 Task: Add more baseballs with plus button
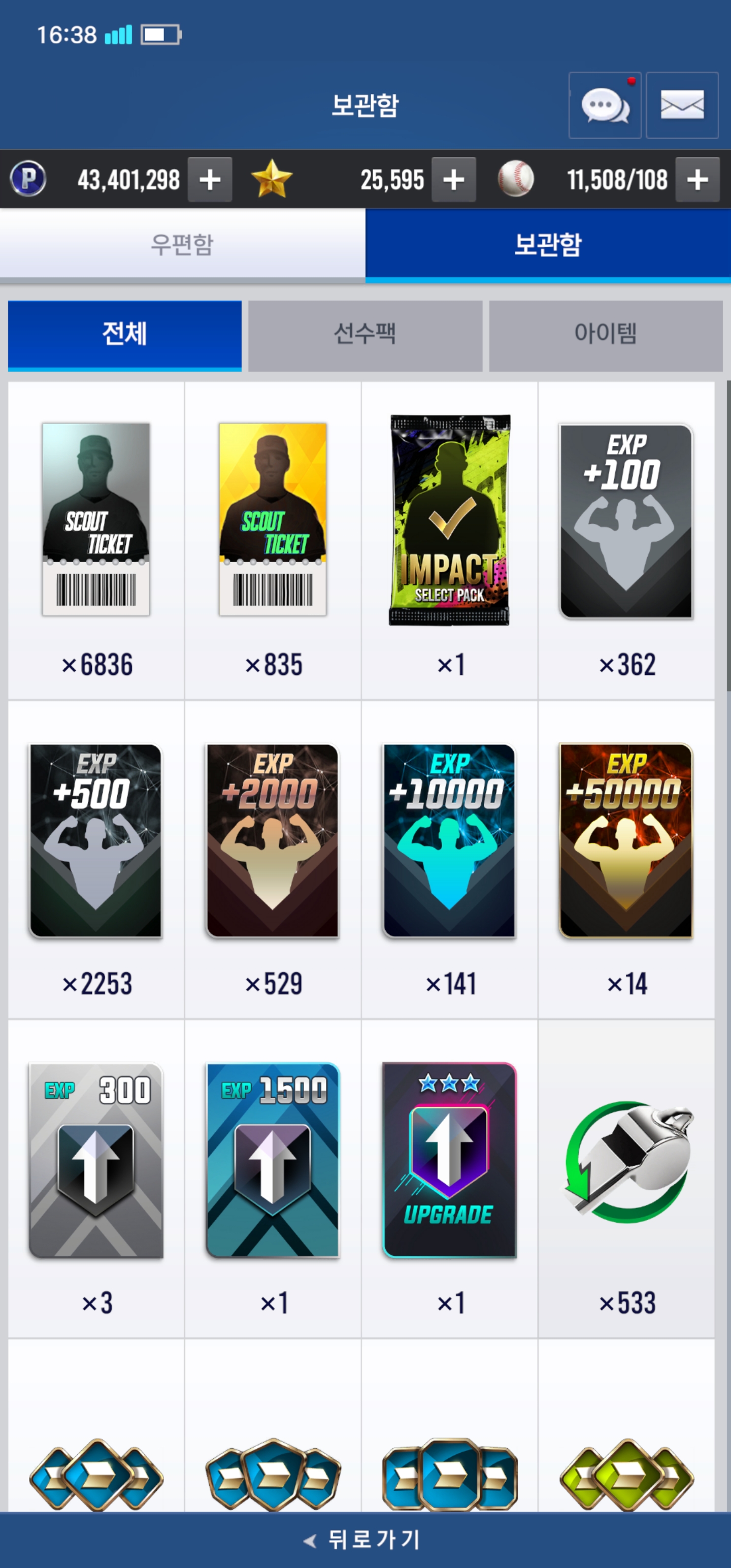pyautogui.click(x=697, y=180)
